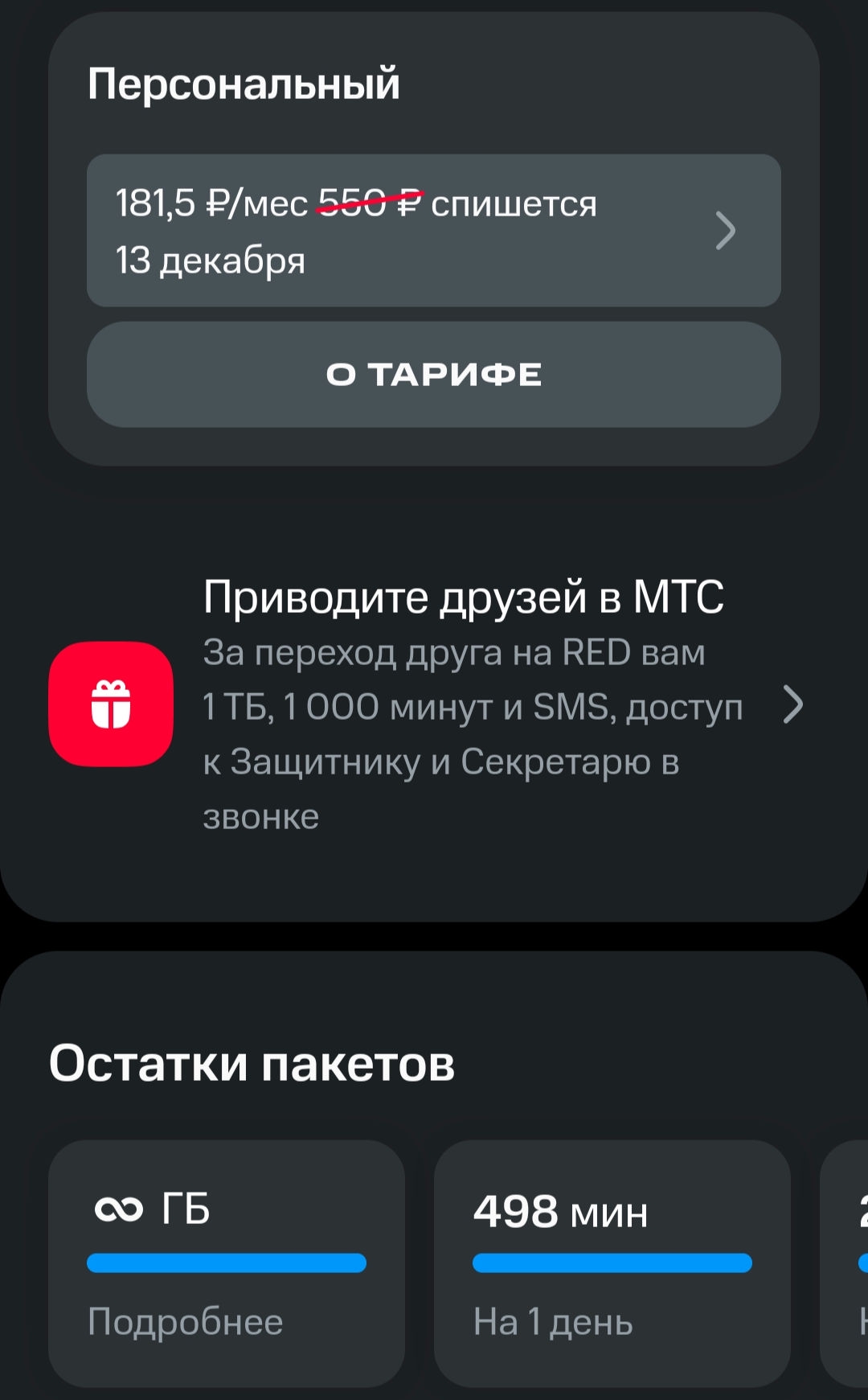The width and height of the screenshot is (868, 1400).
Task: Open the ГБ package card
Action: click(227, 1262)
